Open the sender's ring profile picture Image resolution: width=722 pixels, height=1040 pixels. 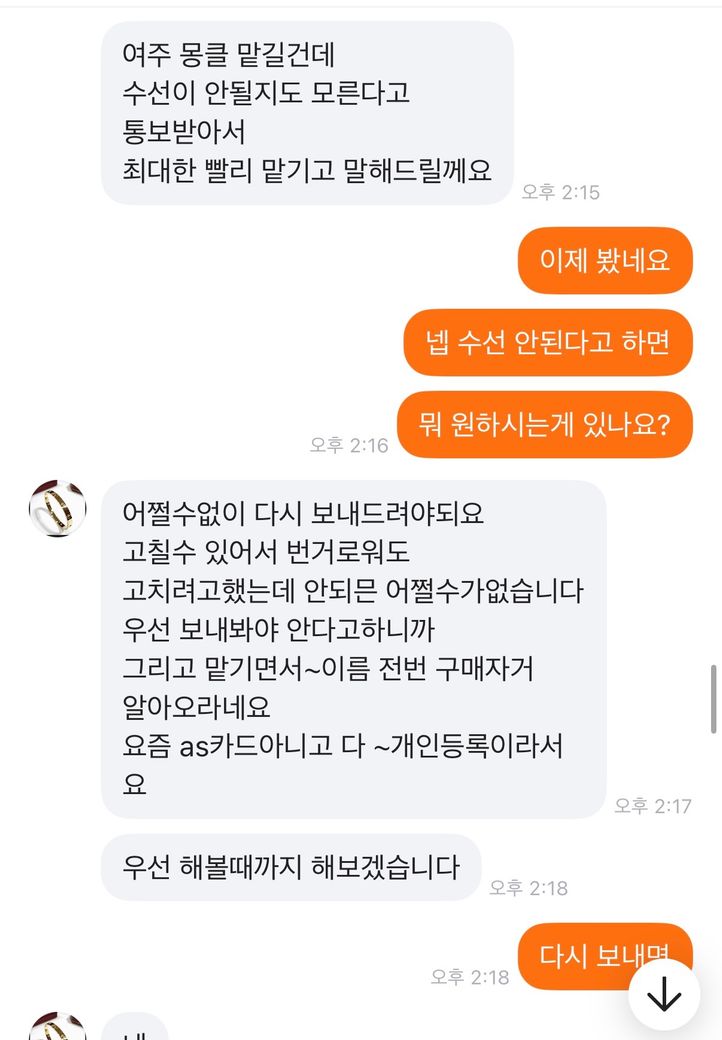[57, 508]
